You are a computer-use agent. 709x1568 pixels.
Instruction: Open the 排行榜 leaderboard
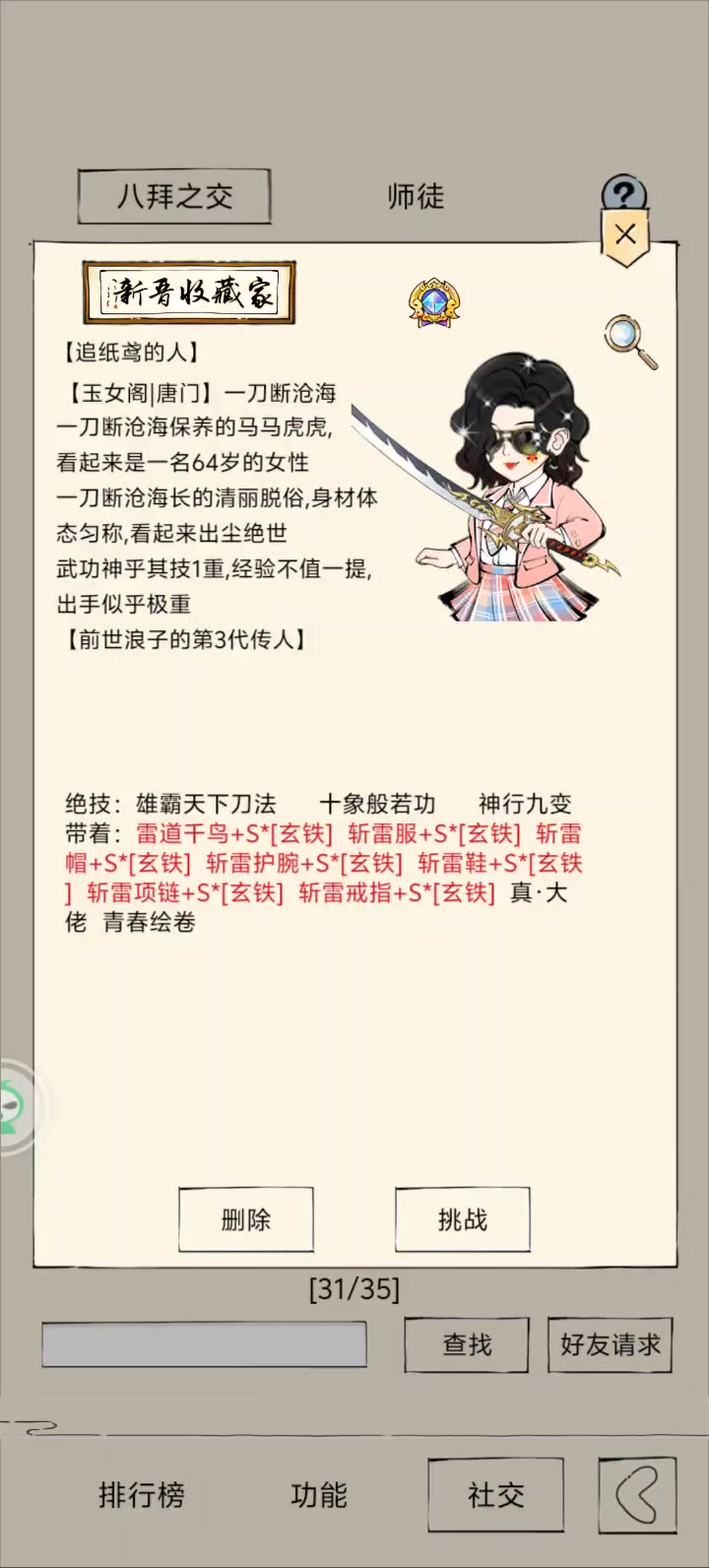(142, 1495)
